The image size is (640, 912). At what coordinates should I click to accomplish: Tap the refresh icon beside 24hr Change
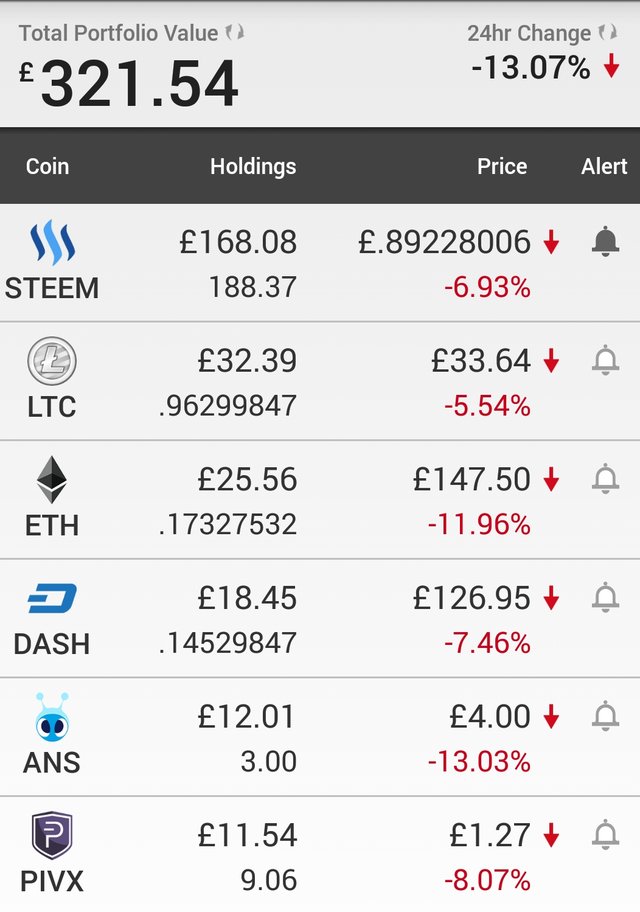(x=608, y=33)
